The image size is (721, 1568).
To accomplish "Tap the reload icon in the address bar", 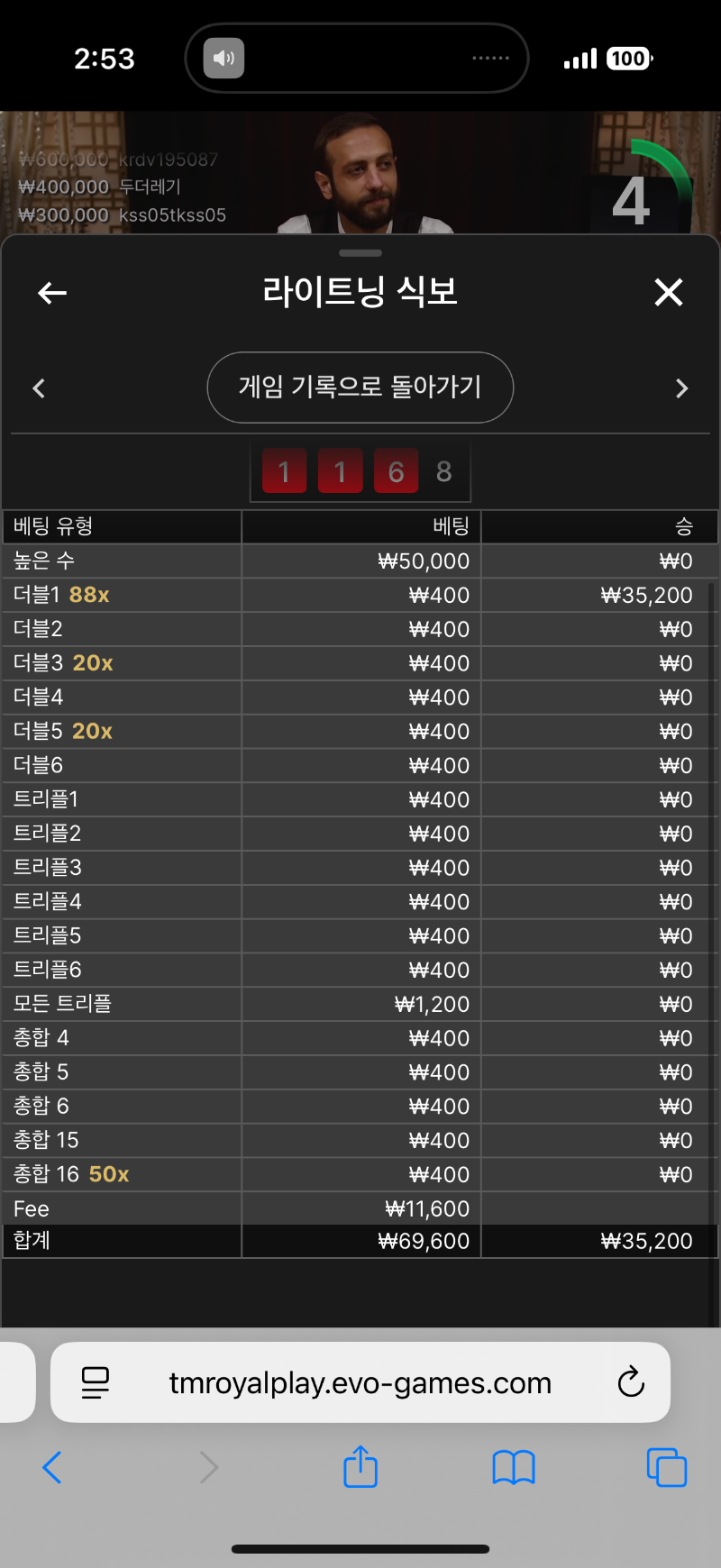I will [x=631, y=1381].
